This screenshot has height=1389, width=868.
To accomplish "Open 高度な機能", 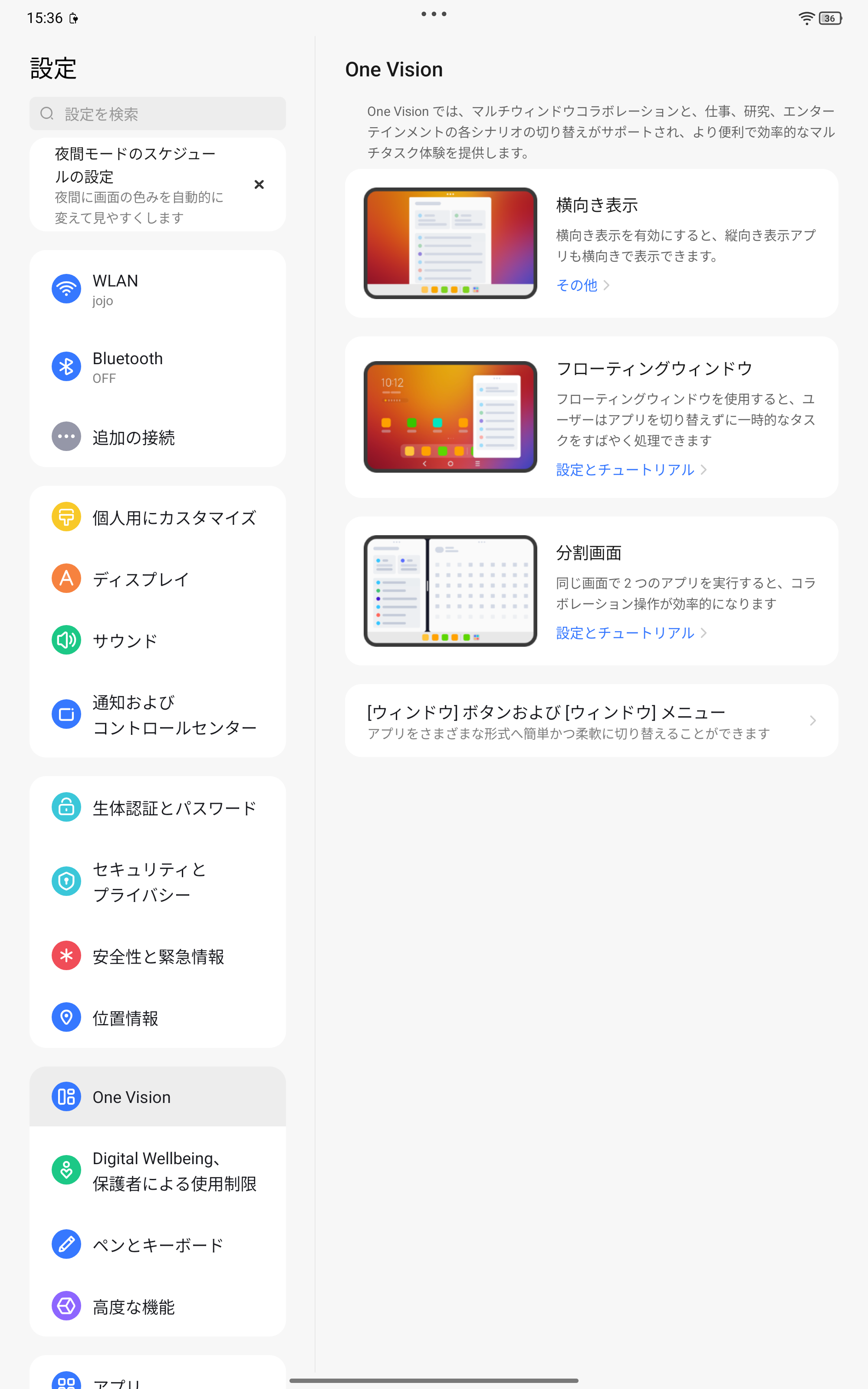I will point(157,1307).
